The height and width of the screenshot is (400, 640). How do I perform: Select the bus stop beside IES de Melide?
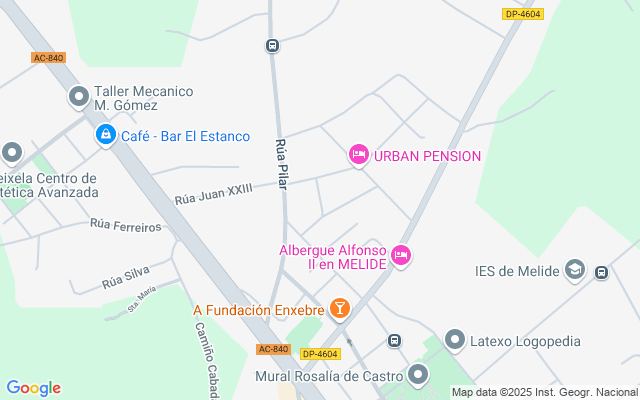[602, 271]
